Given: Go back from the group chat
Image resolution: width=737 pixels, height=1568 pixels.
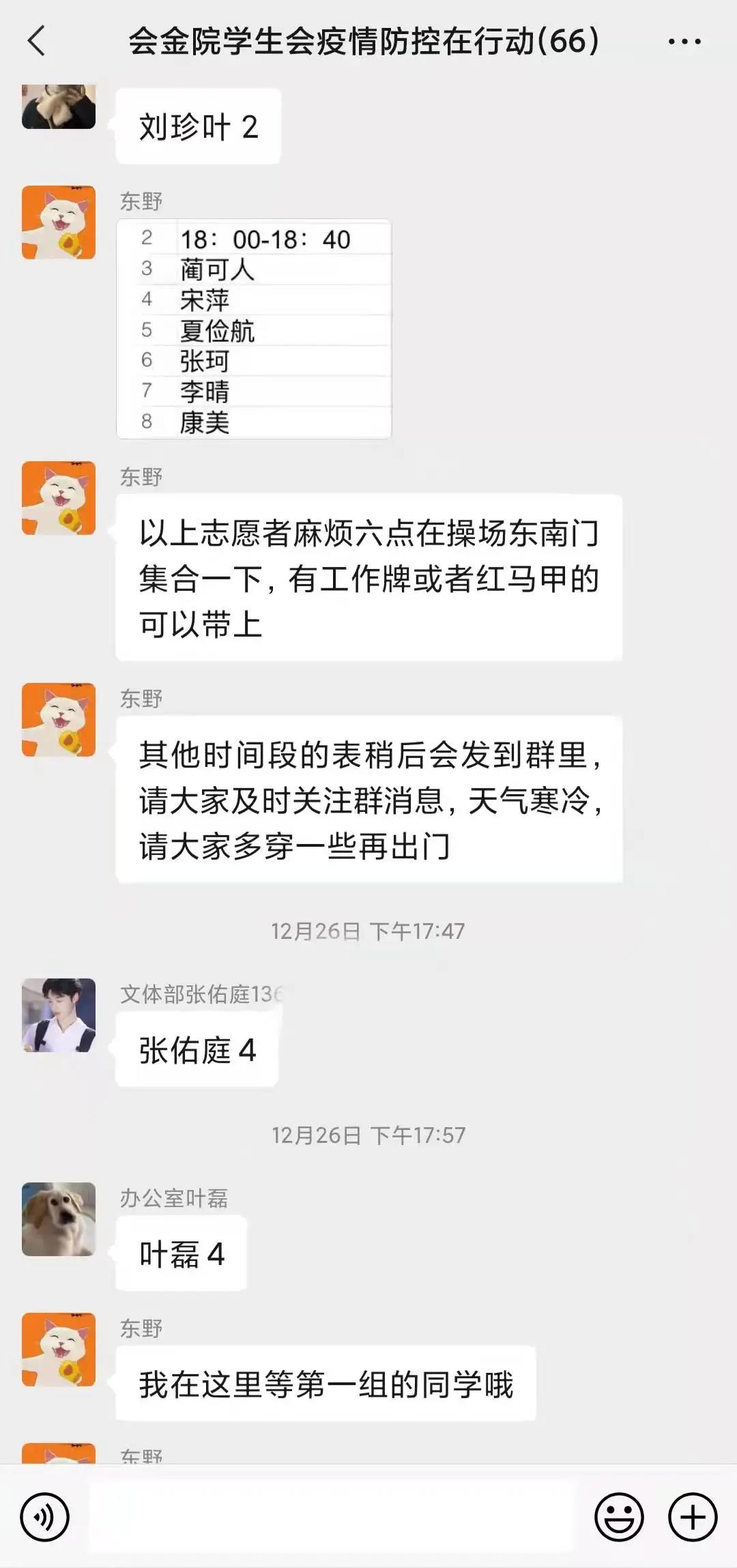Looking at the screenshot, I should [37, 41].
